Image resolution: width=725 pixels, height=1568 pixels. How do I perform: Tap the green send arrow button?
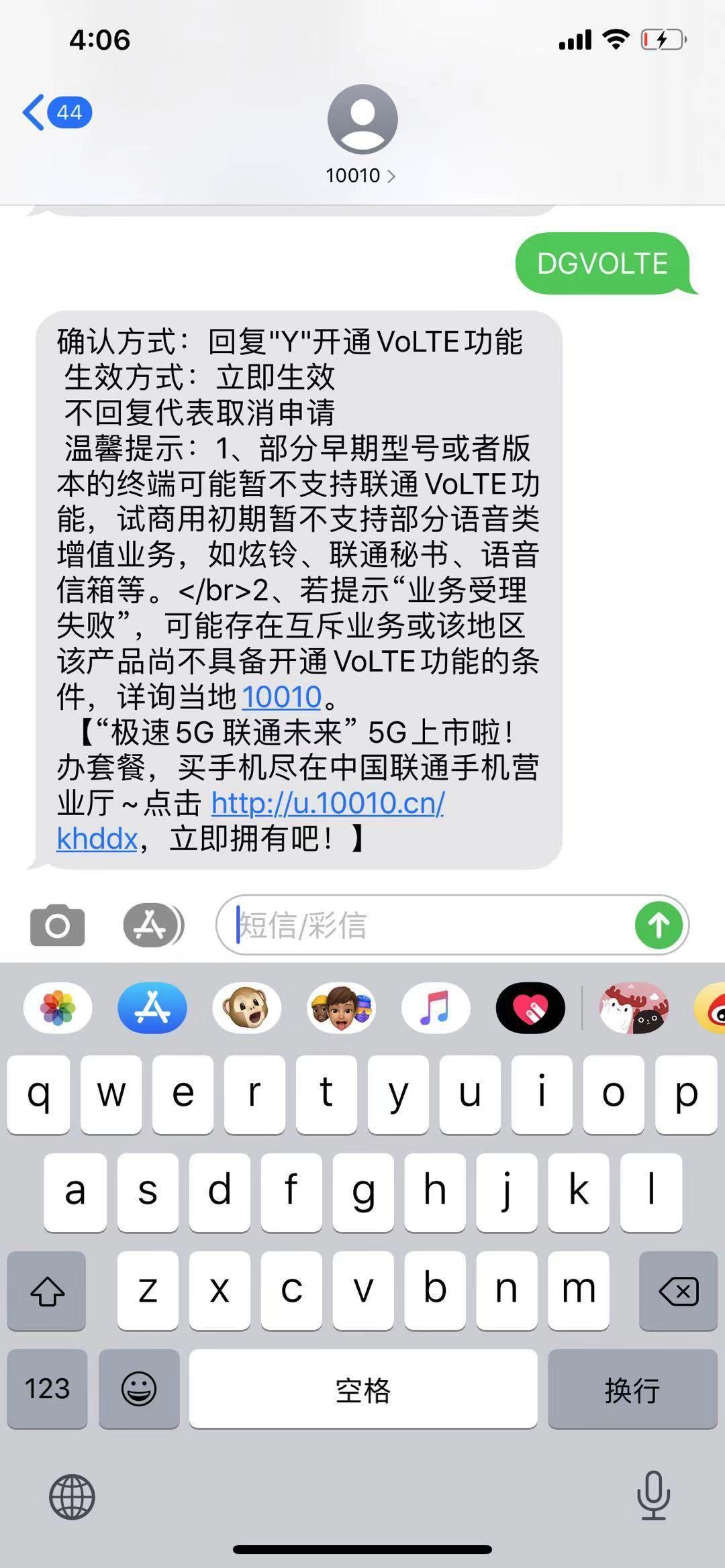pos(658,925)
